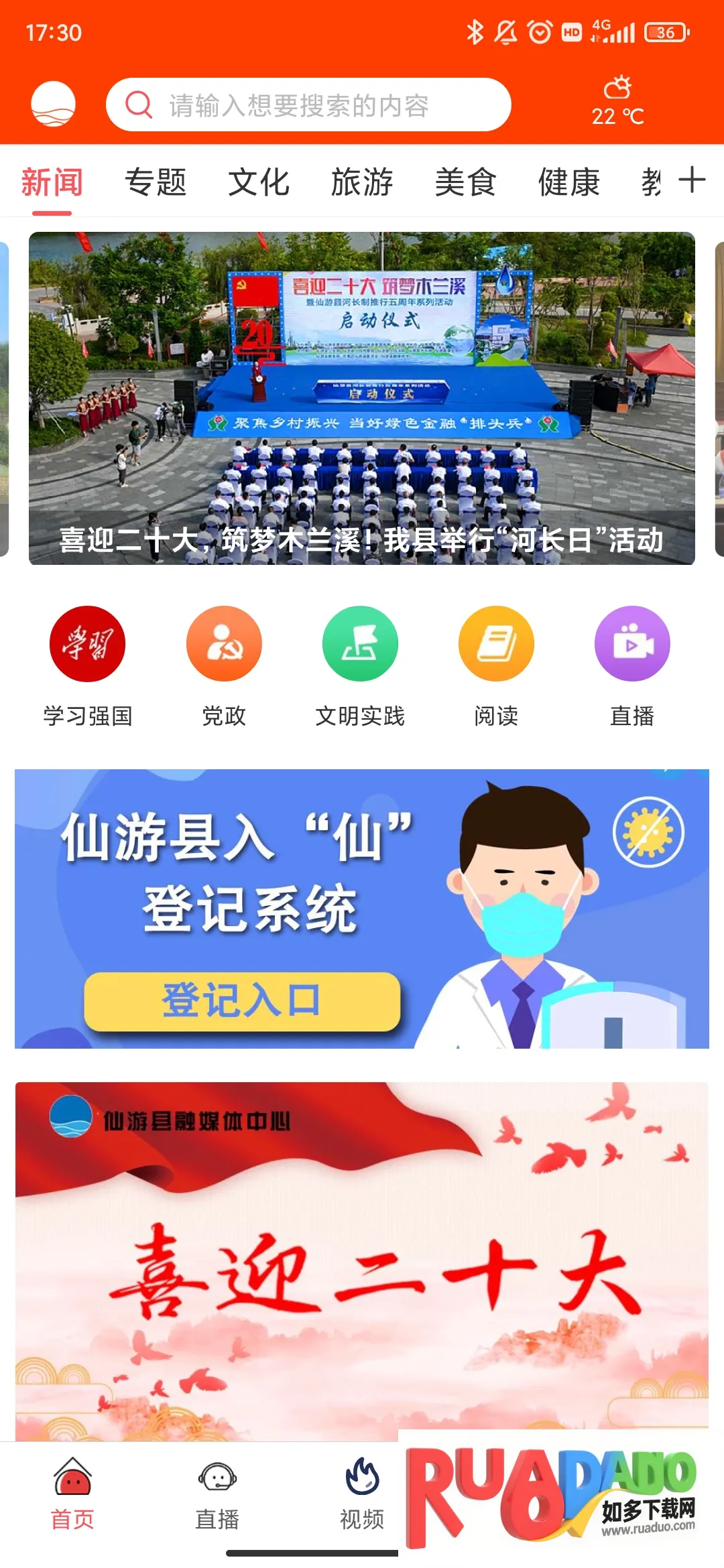This screenshot has width=724, height=1568.
Task: Open the purple 直播 shortcut icon
Action: 632,644
